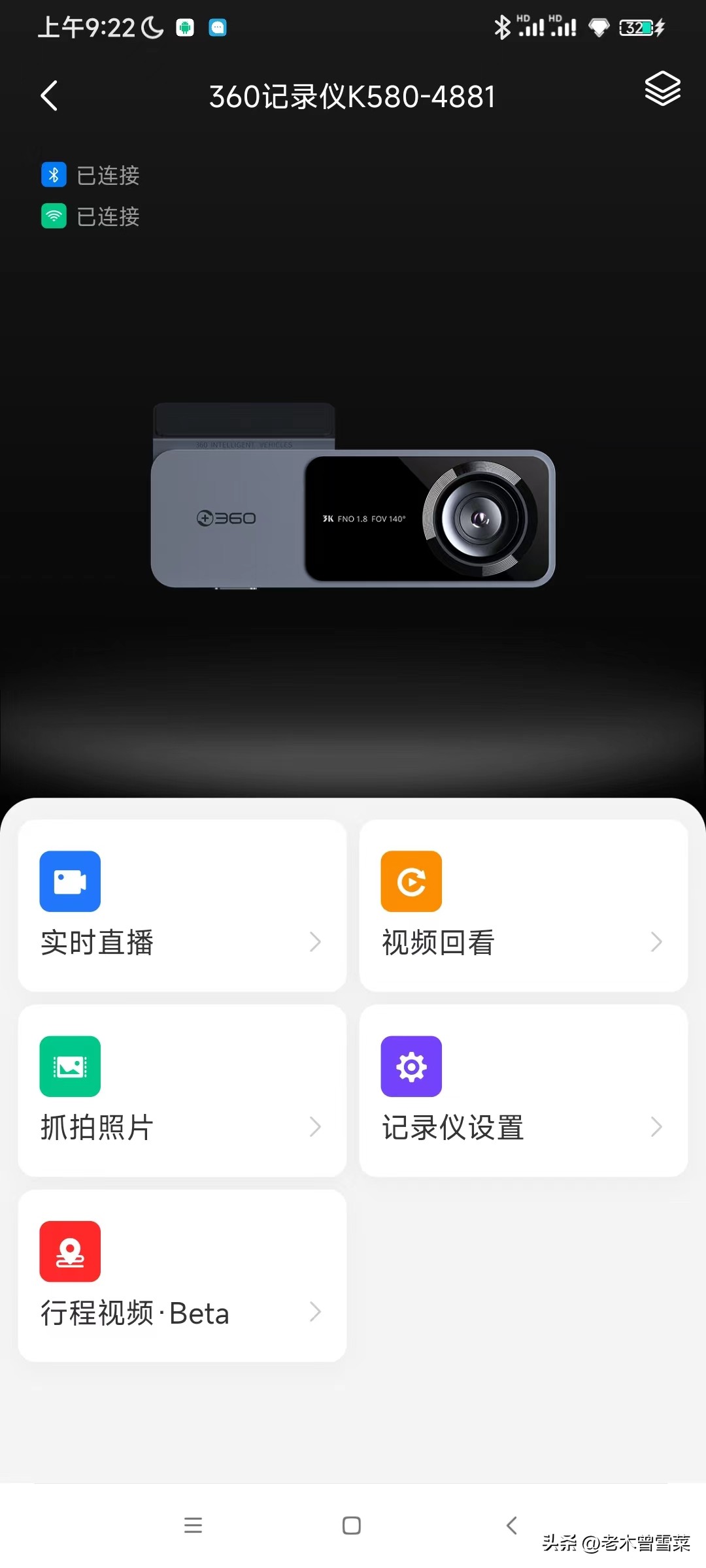The width and height of the screenshot is (706, 1568).
Task: Tap the device title 360记录仪K580-4881
Action: pos(353,95)
